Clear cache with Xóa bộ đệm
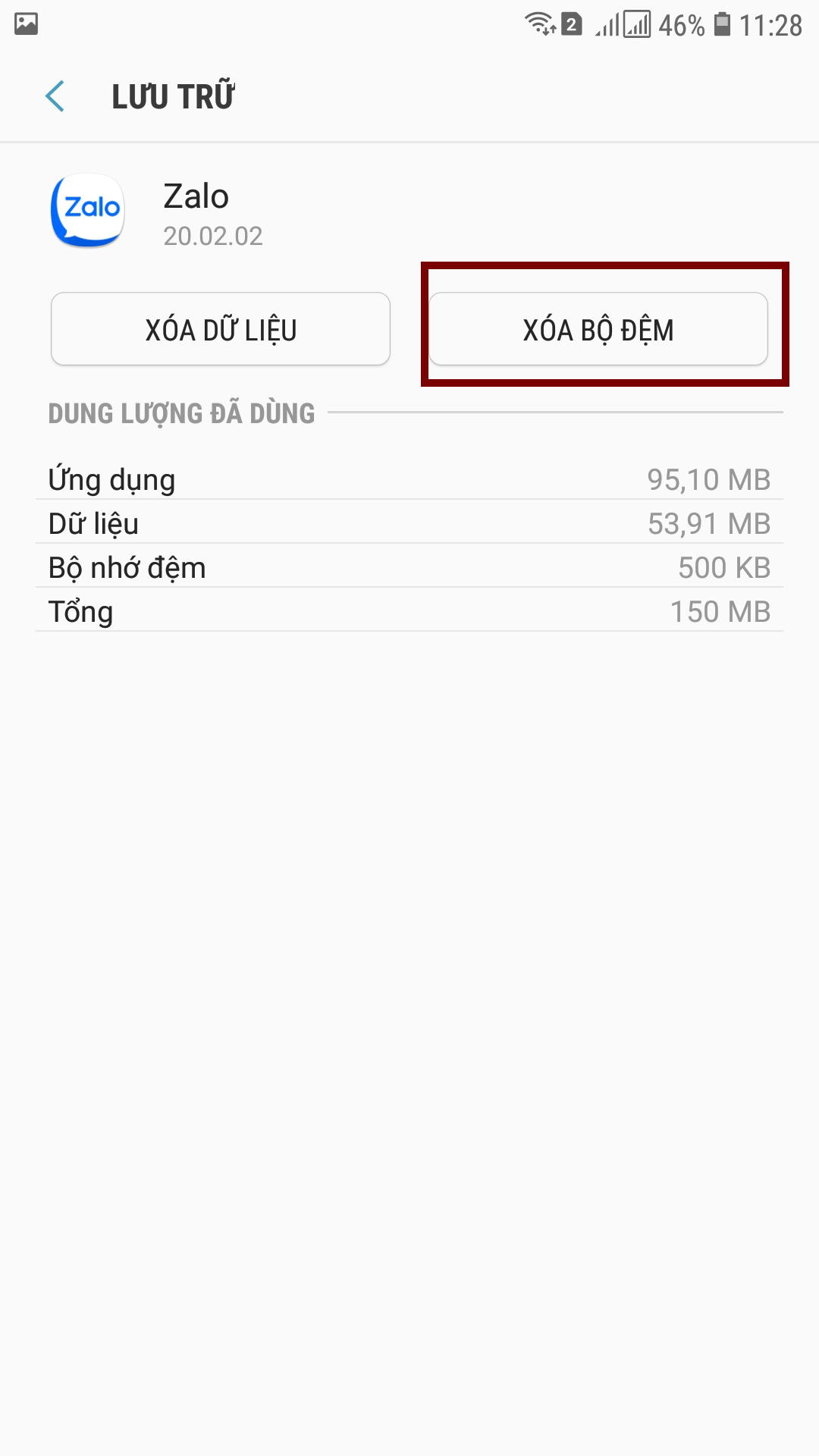The height and width of the screenshot is (1456, 819). tap(598, 329)
